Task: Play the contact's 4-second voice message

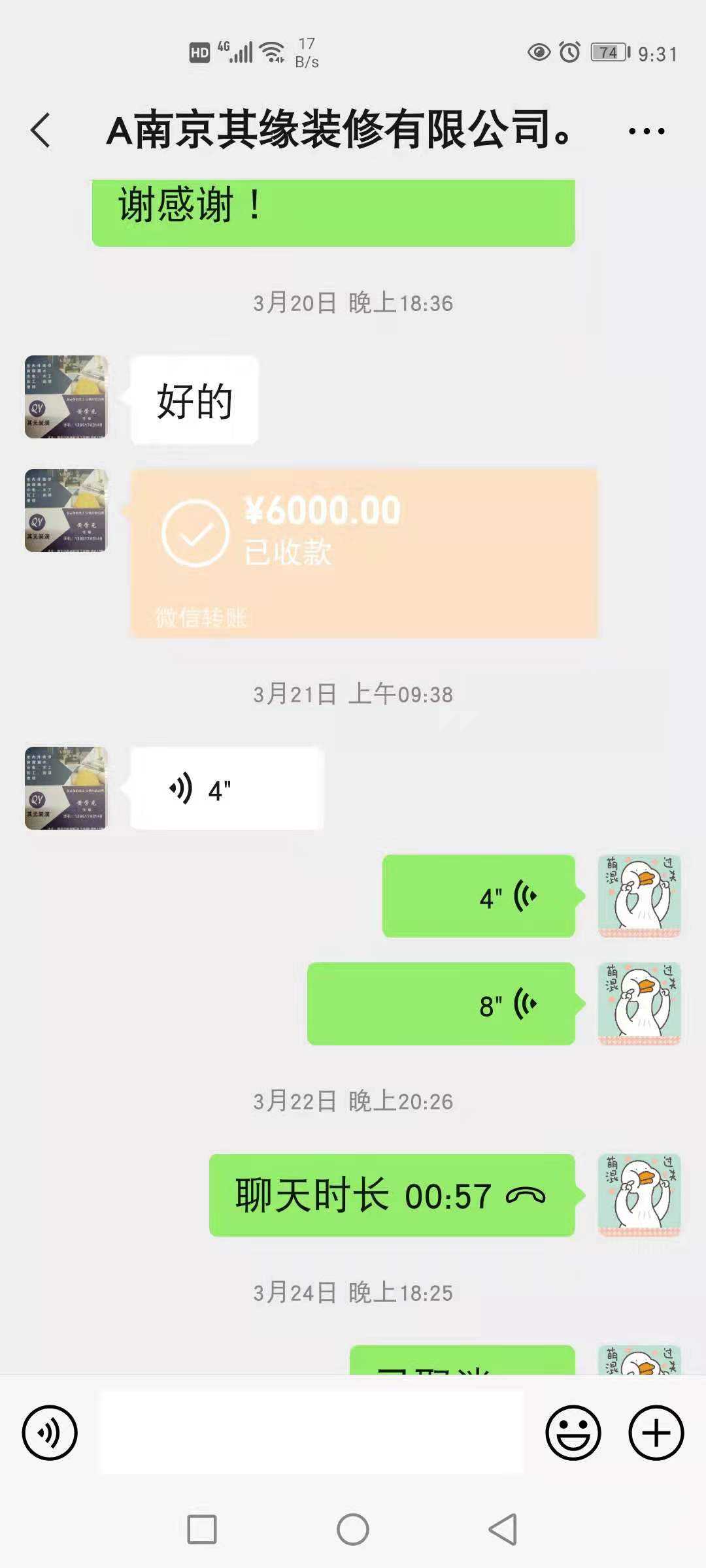Action: (x=227, y=789)
